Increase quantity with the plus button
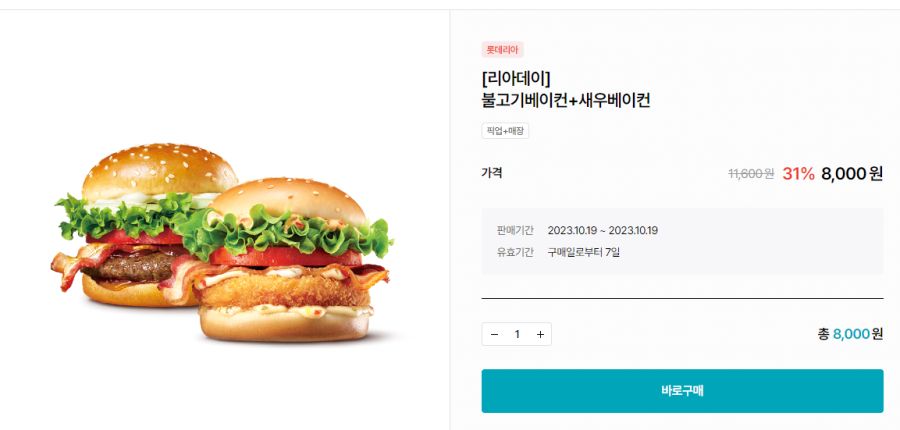Screen dimensions: 900x430 (540, 334)
